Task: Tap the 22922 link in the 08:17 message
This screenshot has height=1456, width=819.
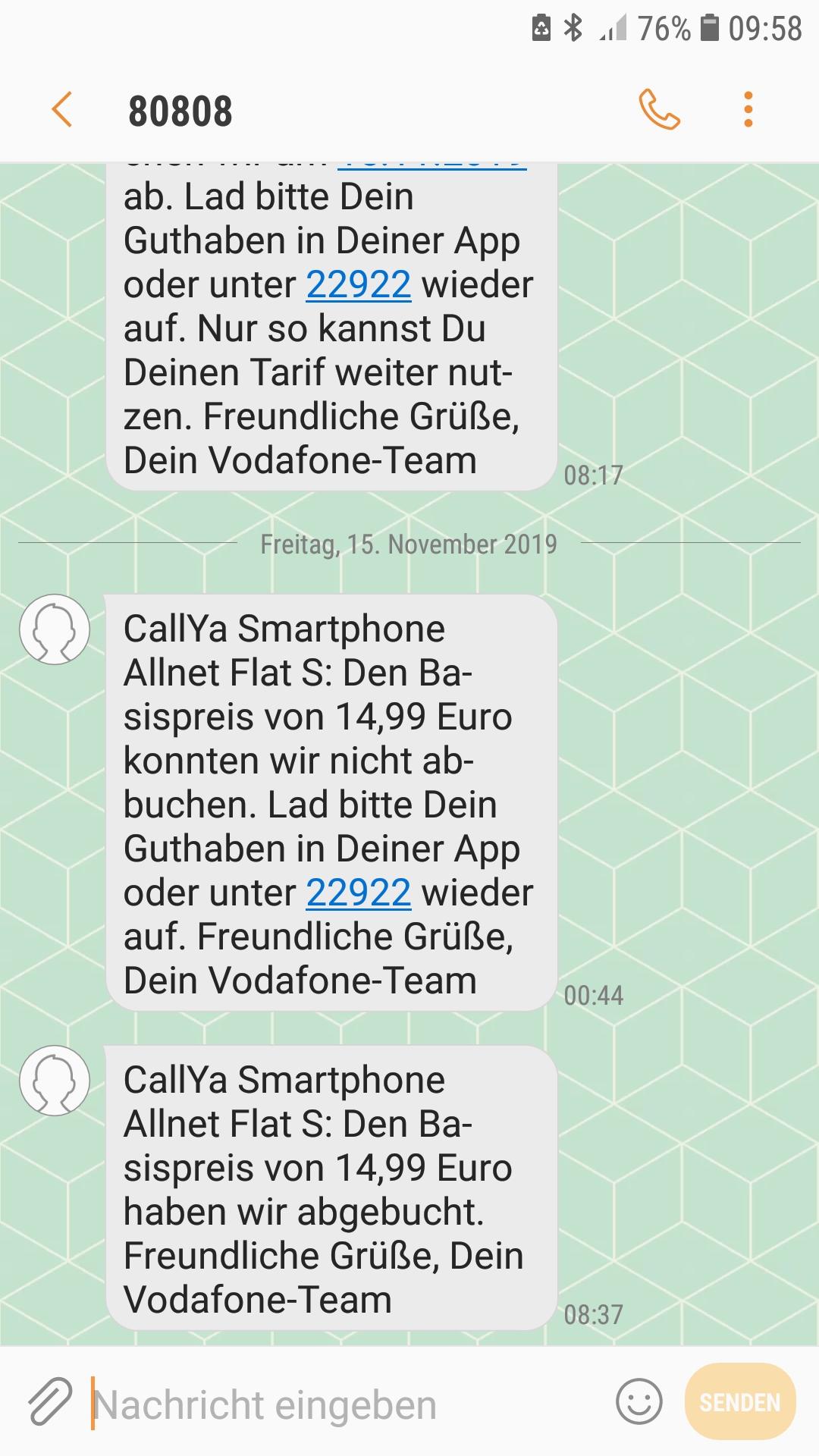Action: click(x=359, y=285)
